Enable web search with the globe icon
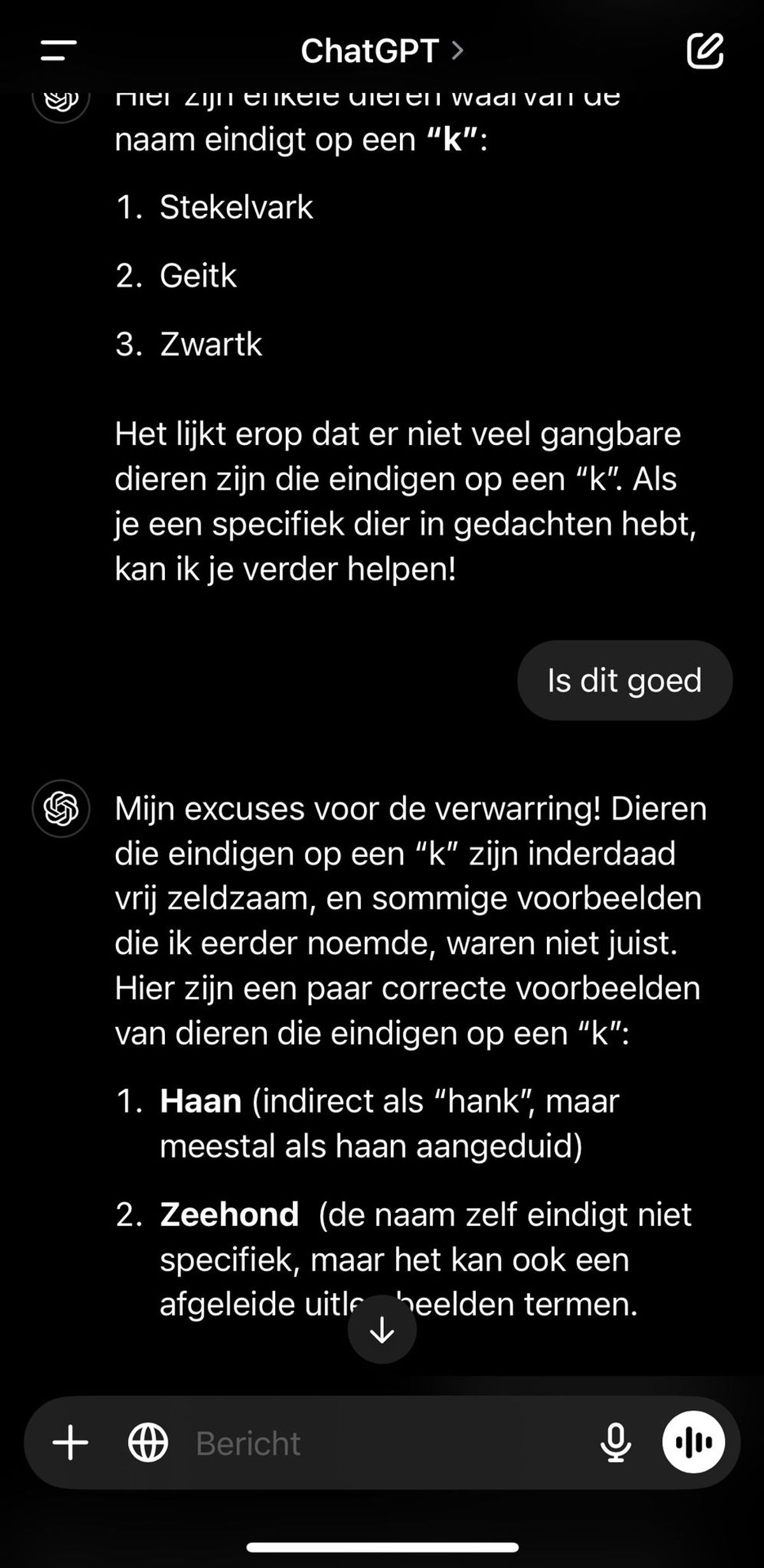This screenshot has width=764, height=1568. [148, 1443]
